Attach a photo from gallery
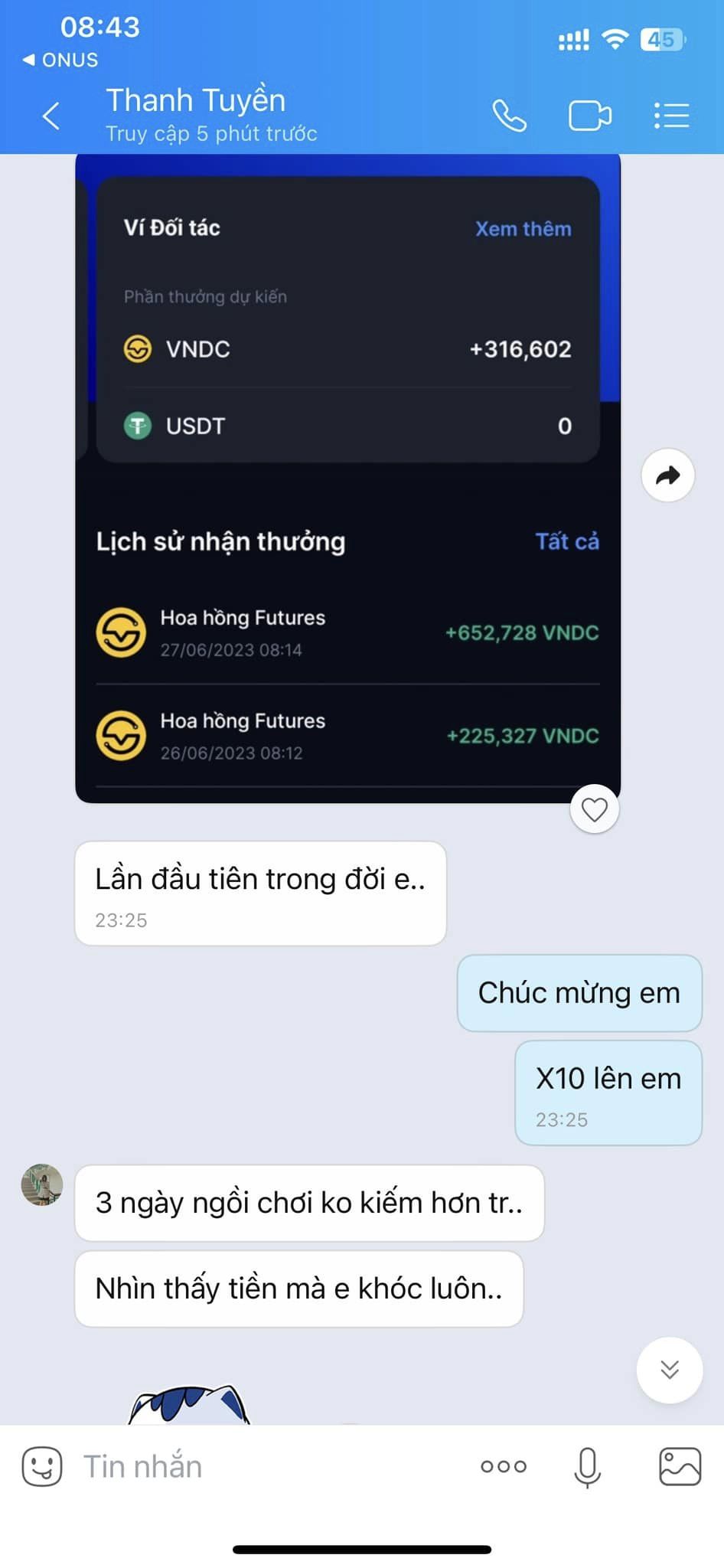724x1568 pixels. coord(680,1466)
